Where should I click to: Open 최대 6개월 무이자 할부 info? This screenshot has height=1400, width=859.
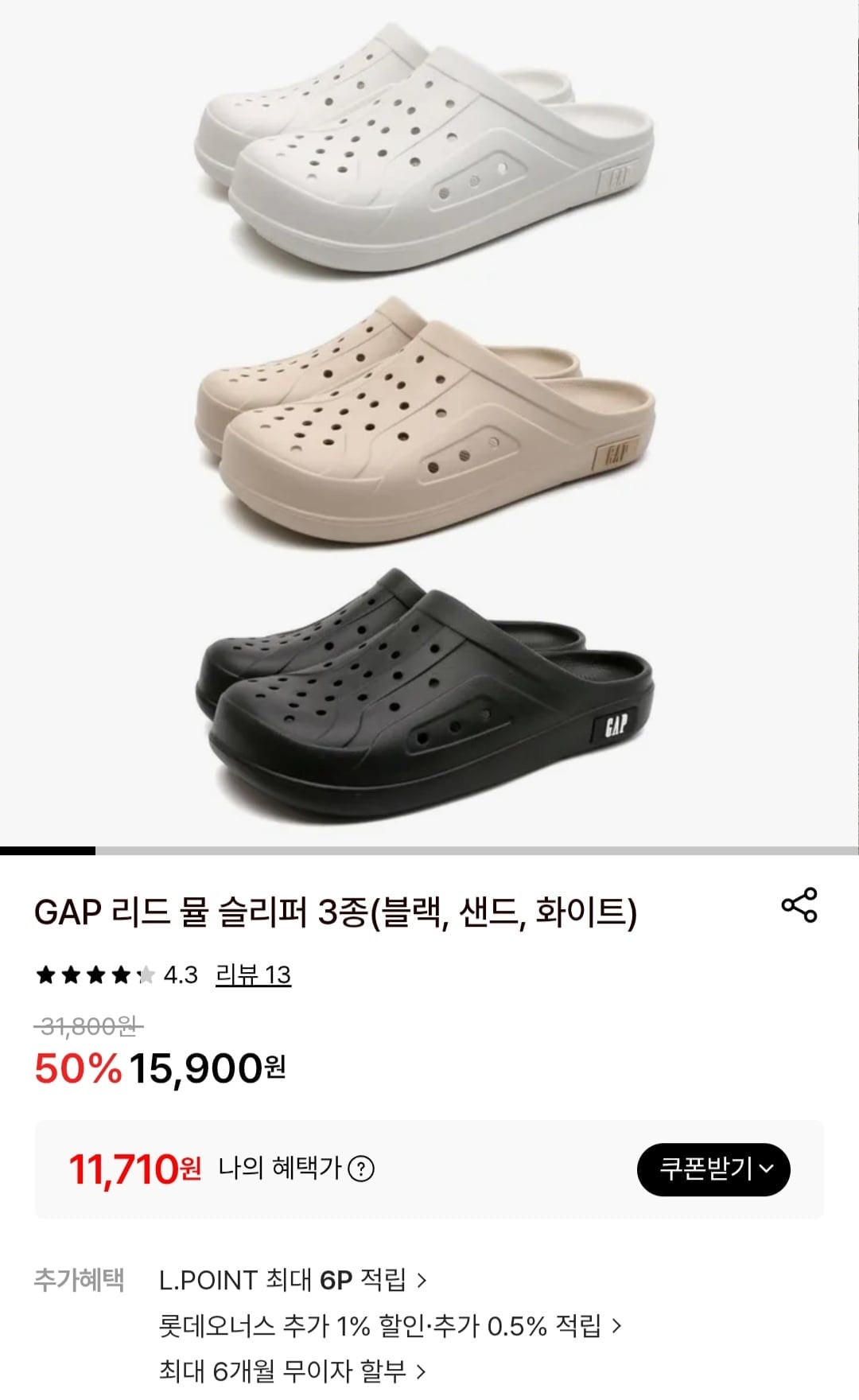(x=293, y=1371)
